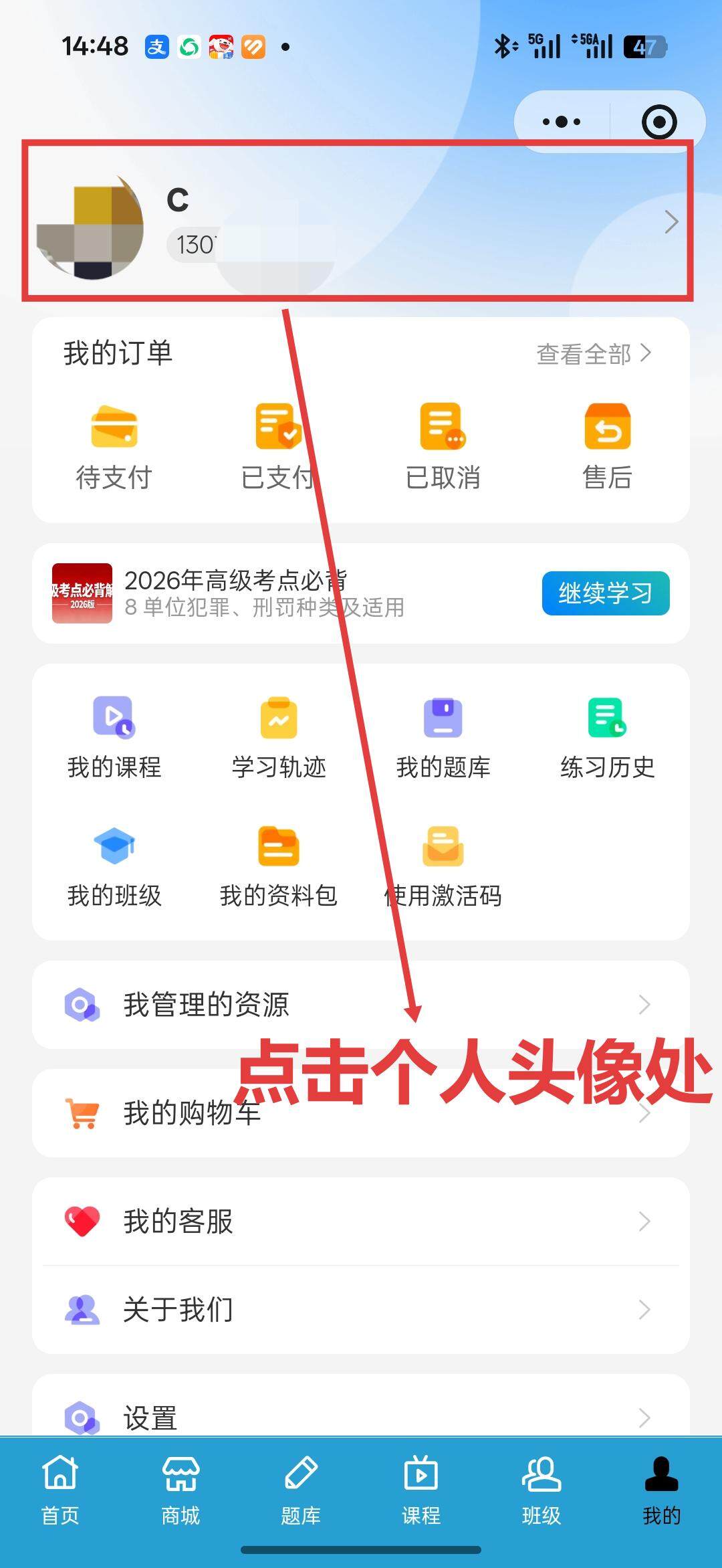Open 关于我们 row
Image resolution: width=722 pixels, height=1568 pixels.
tap(361, 1309)
